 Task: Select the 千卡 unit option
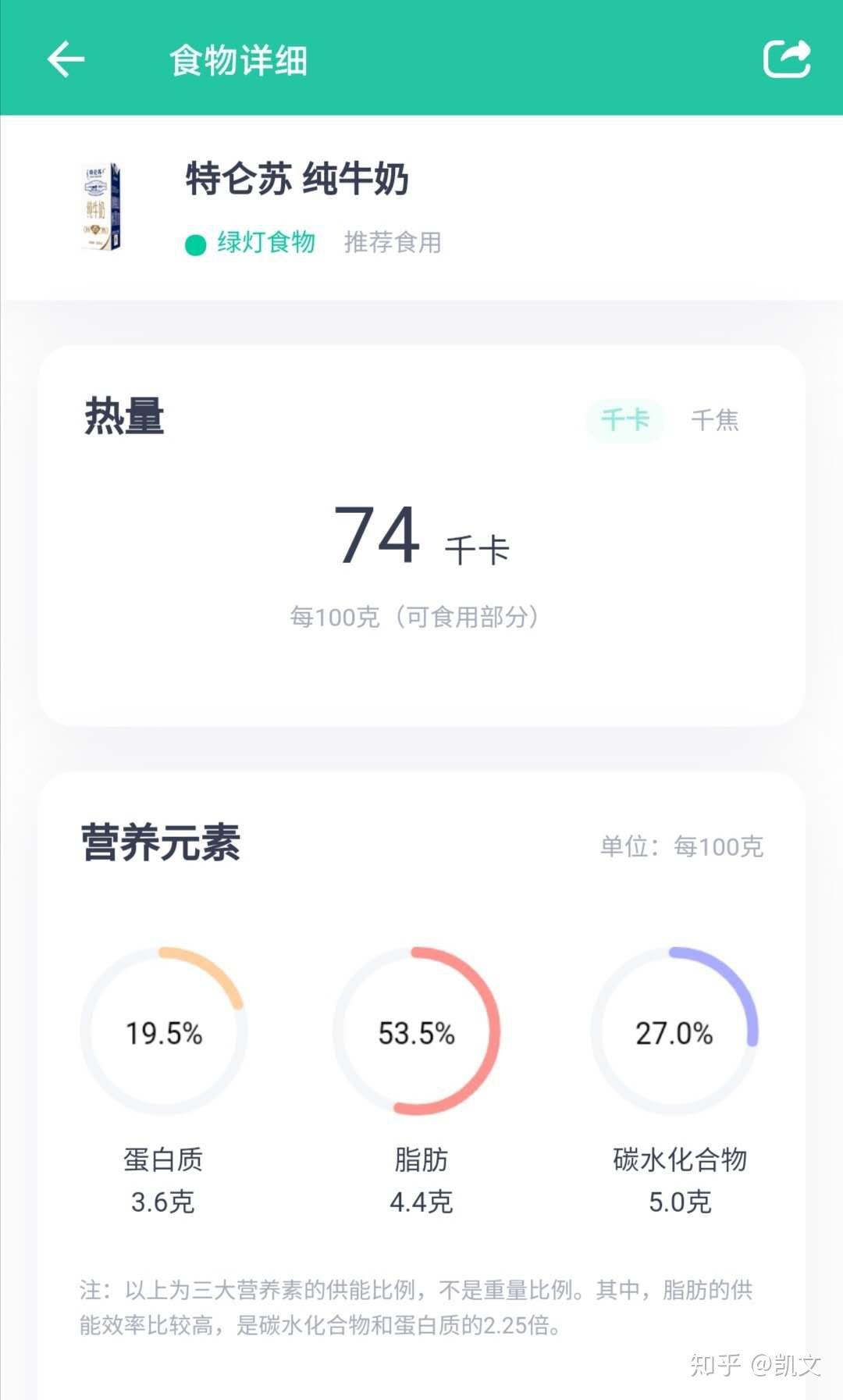coord(625,421)
